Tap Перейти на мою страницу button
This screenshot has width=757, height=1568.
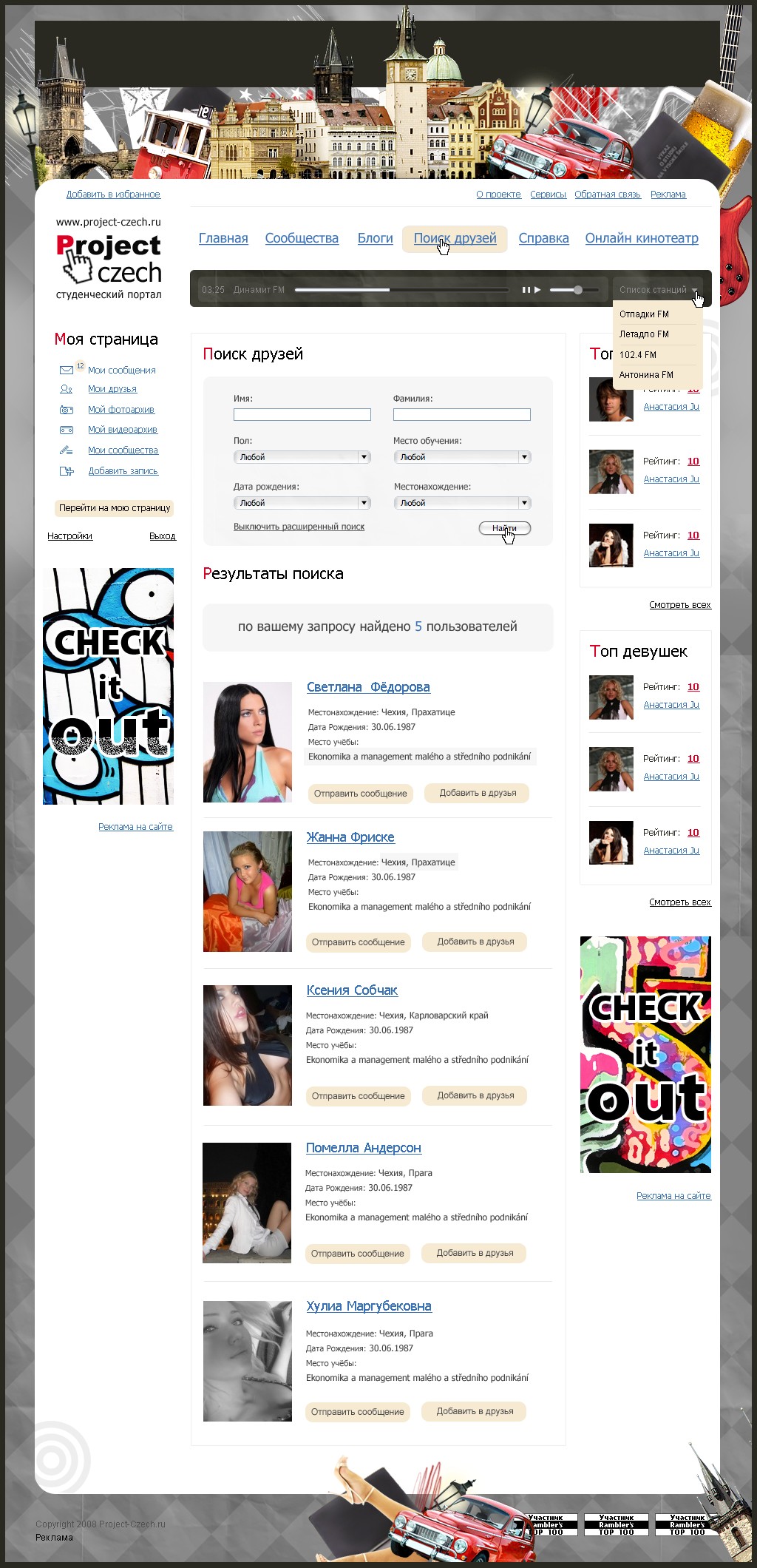click(115, 508)
